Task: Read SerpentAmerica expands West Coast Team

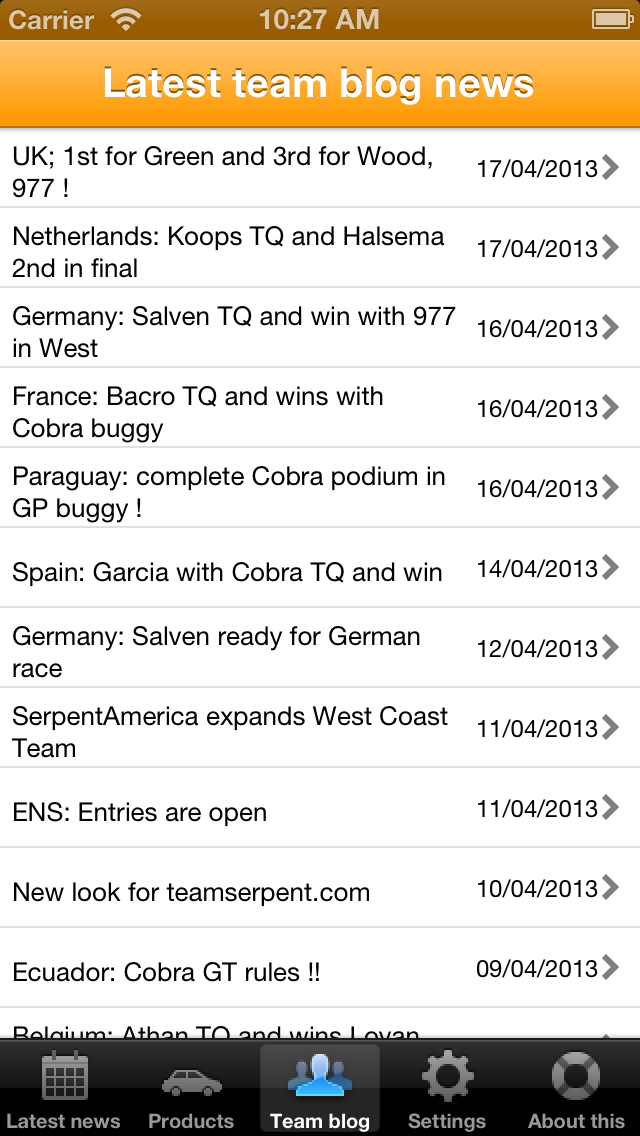Action: 320,728
